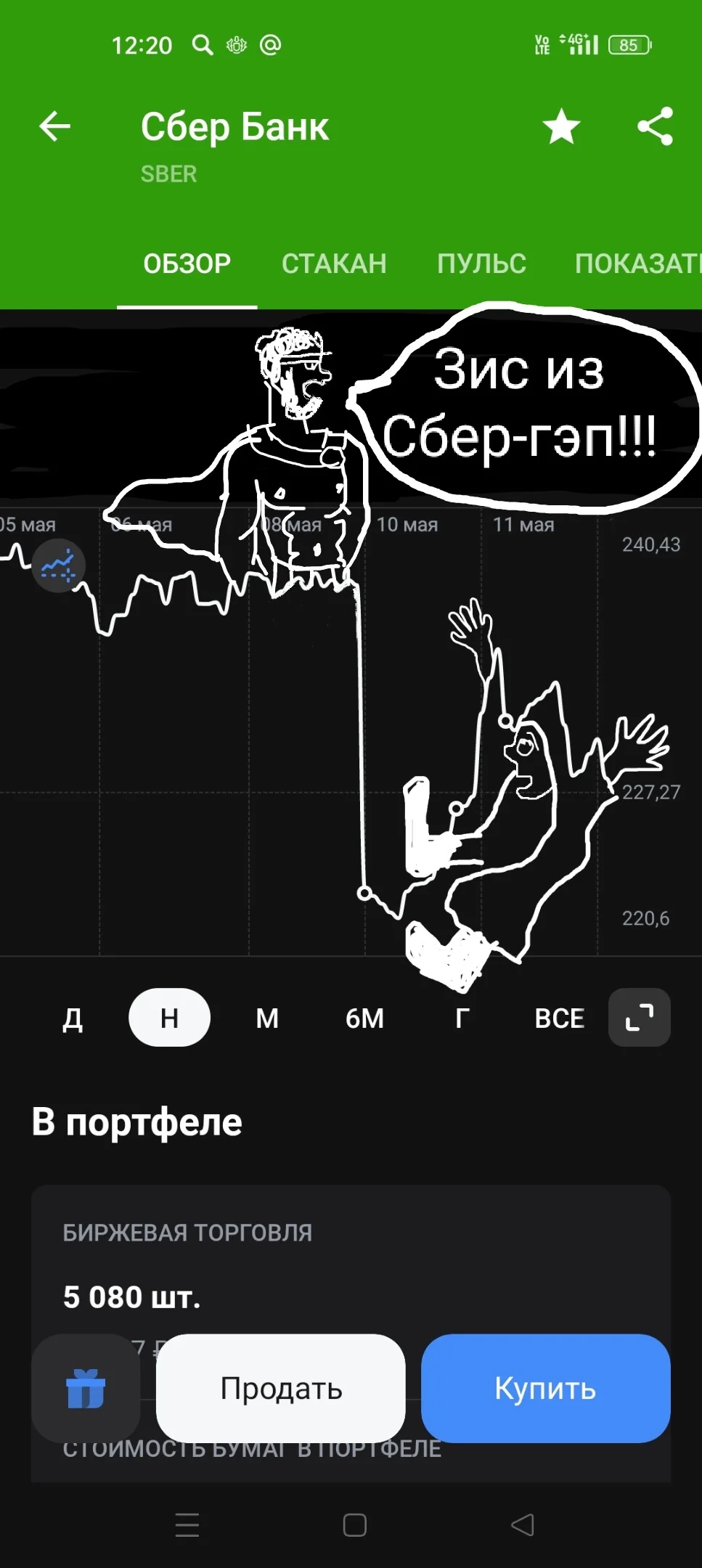Screen dimensions: 702x1568
Task: Tap Продать to sell shares
Action: point(281,1388)
